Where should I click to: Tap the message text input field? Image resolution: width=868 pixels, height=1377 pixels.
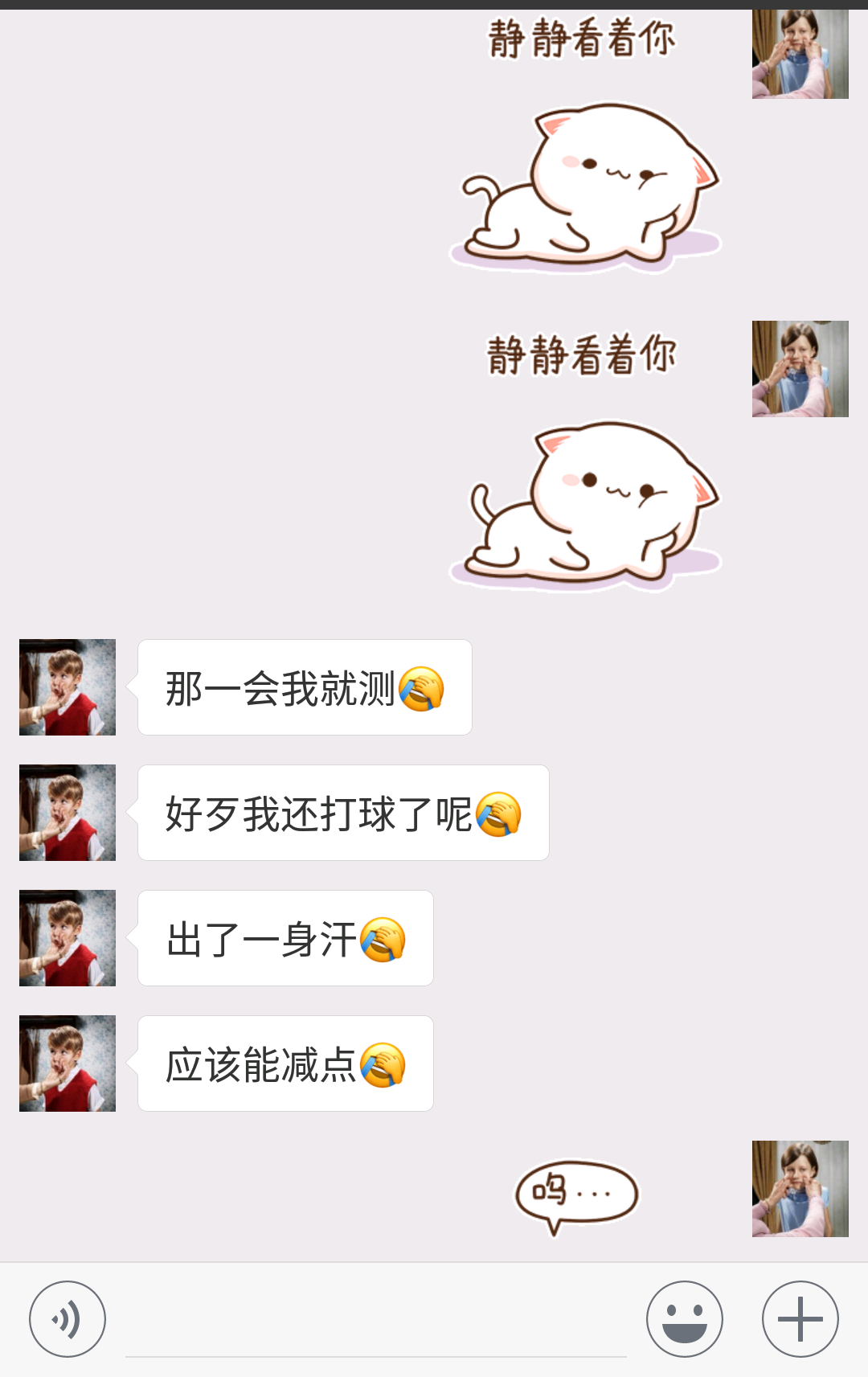tap(375, 1322)
